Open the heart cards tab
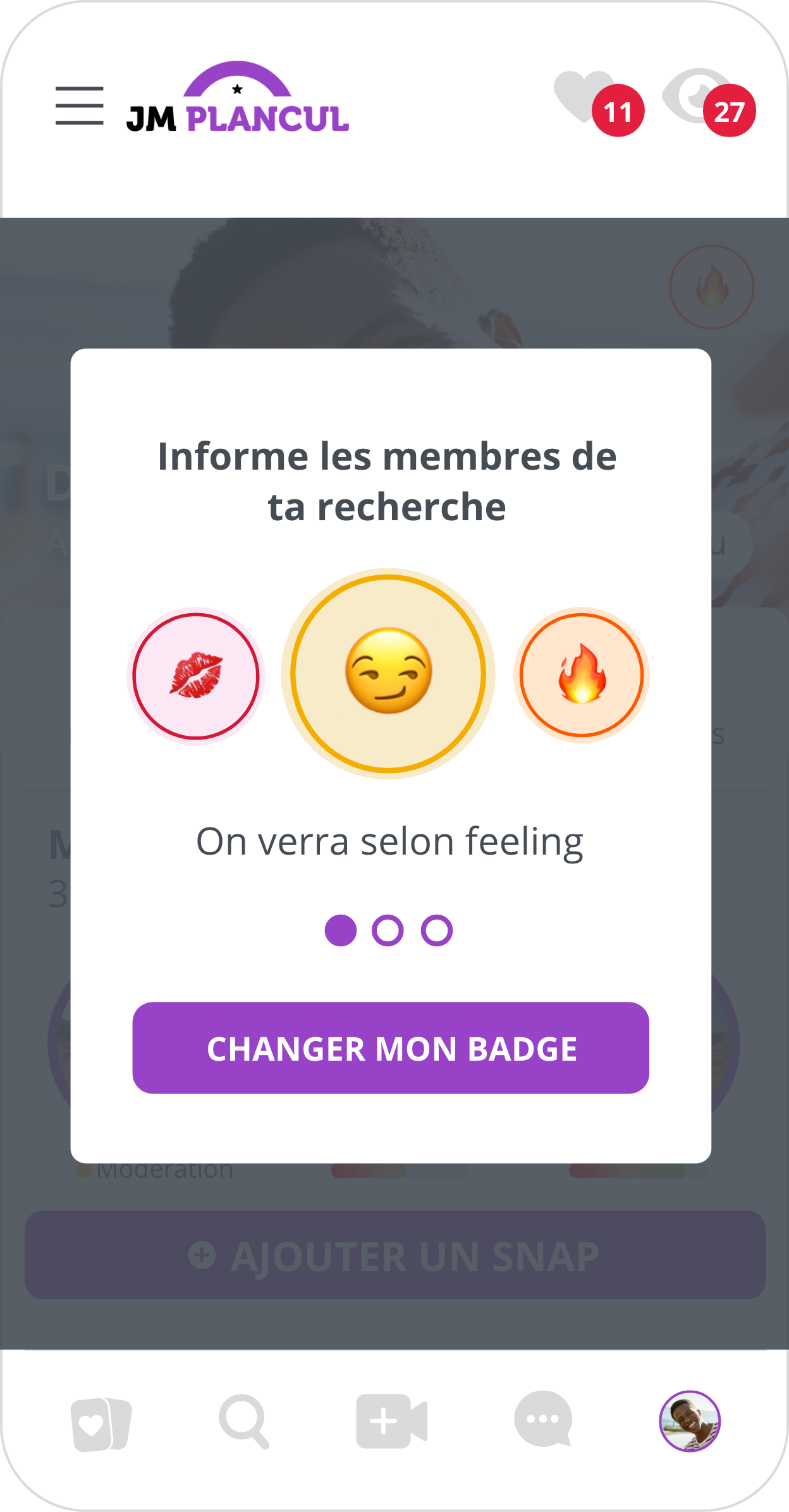This screenshot has width=789, height=1512. [x=101, y=1424]
